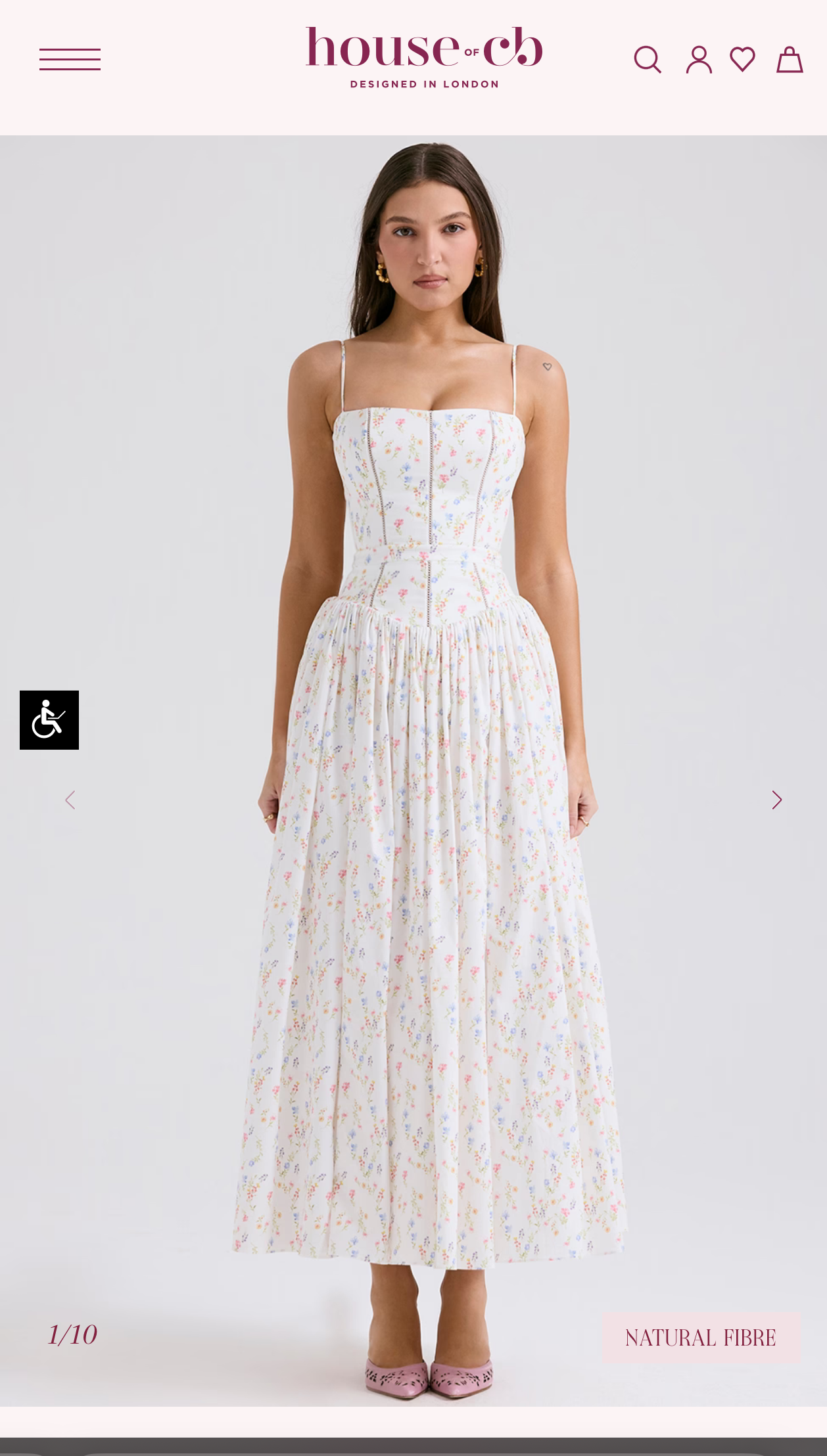Open the shopping bag
This screenshot has width=827, height=1456.
click(x=790, y=60)
